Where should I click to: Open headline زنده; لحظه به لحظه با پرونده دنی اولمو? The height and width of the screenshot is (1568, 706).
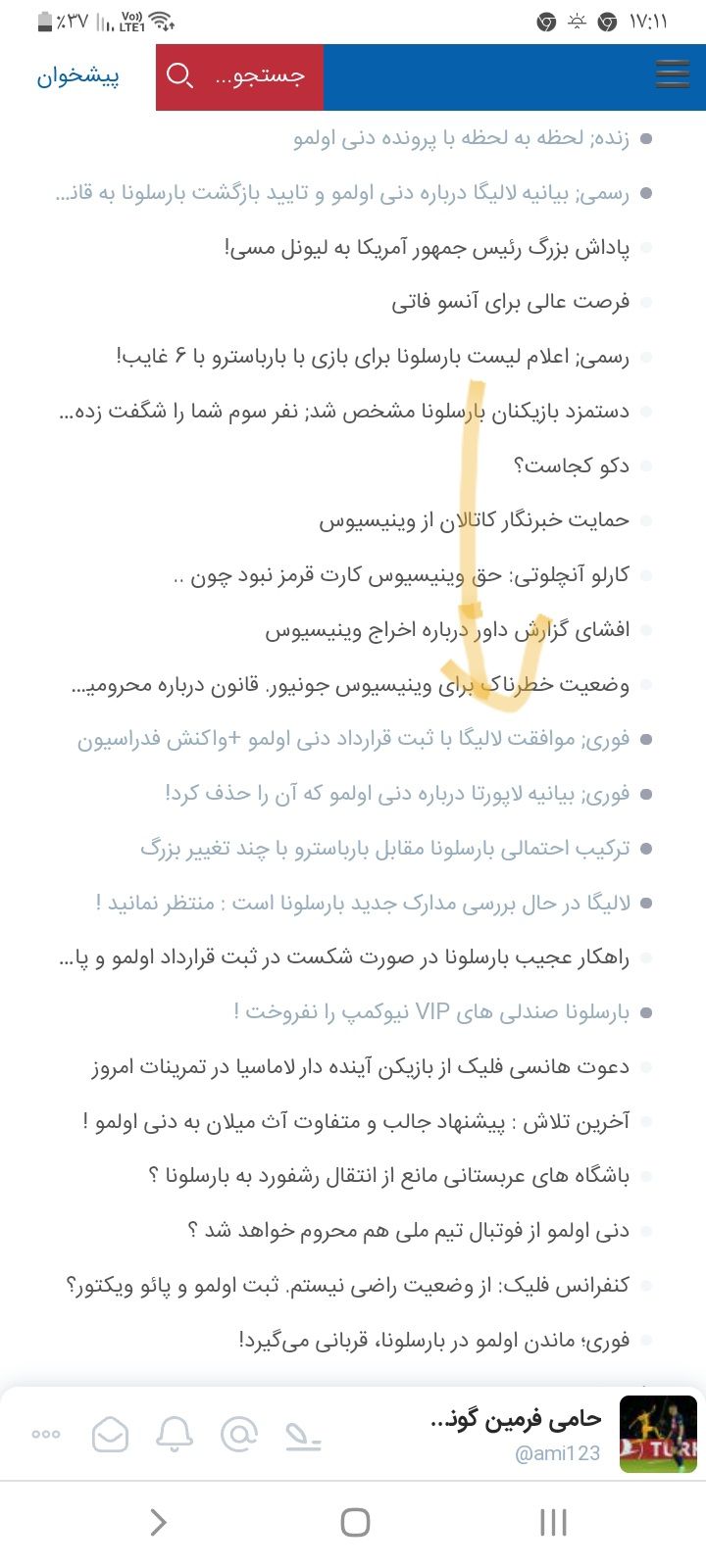[x=462, y=138]
